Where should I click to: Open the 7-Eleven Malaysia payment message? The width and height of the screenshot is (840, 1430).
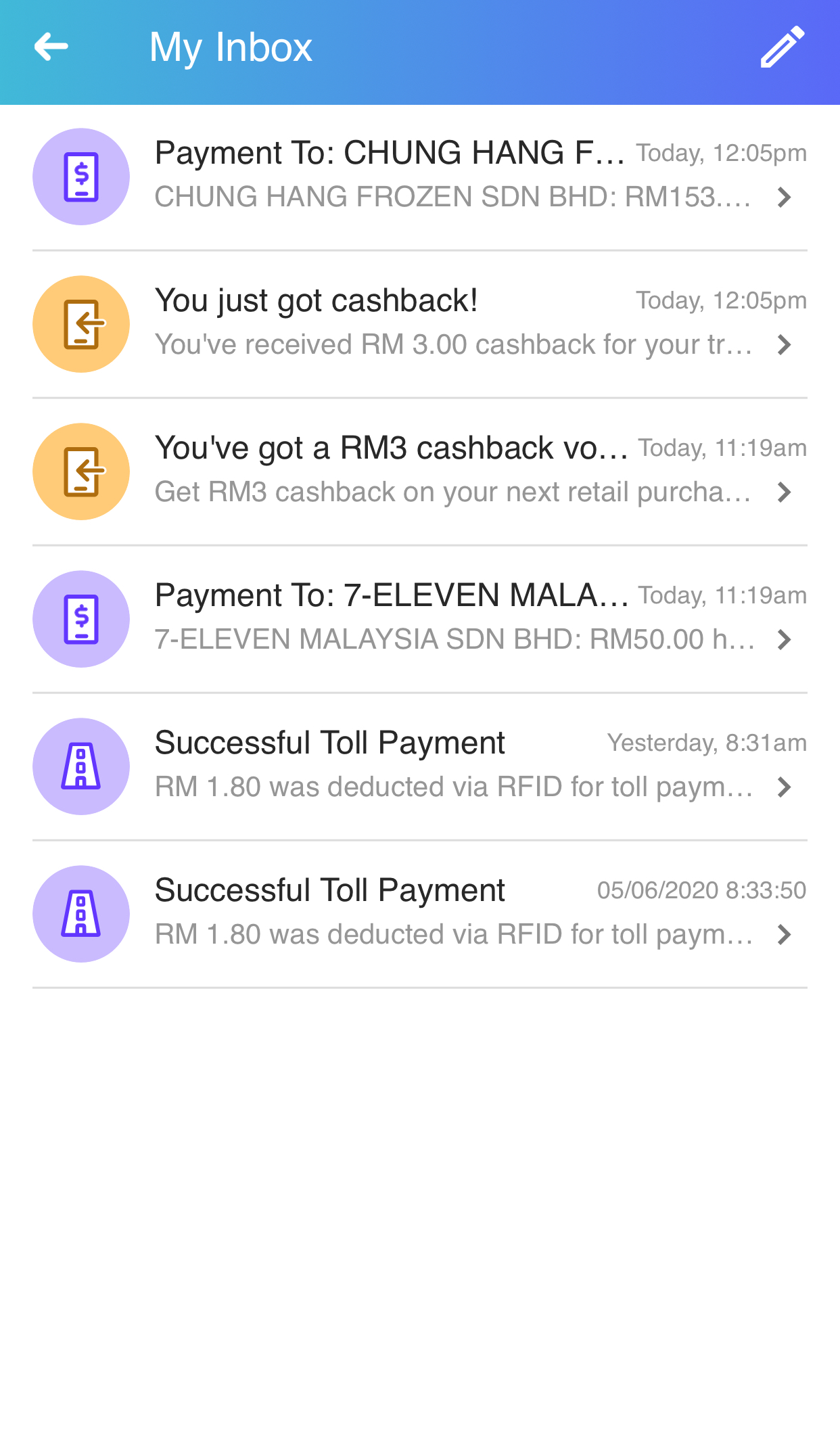(420, 619)
